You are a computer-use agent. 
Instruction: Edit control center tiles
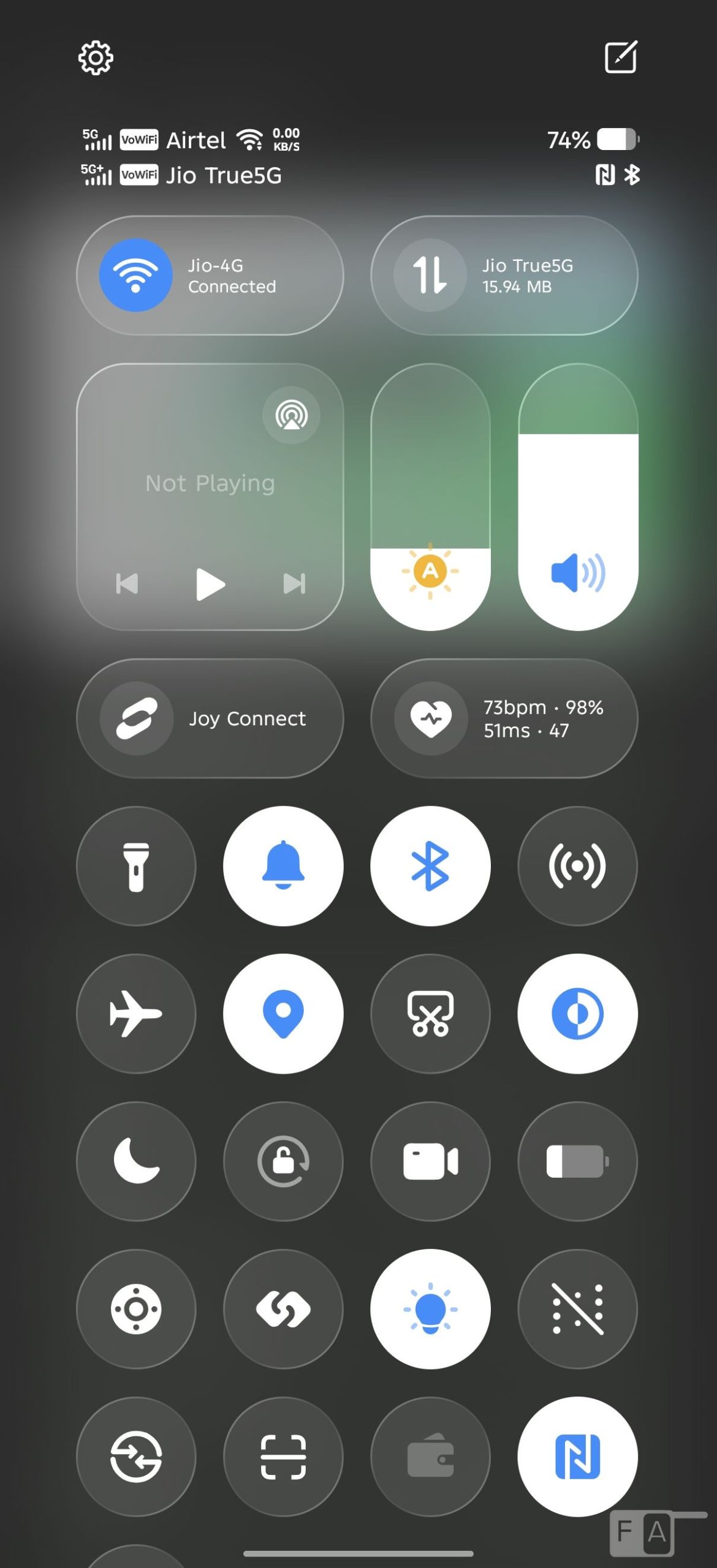pyautogui.click(x=621, y=58)
